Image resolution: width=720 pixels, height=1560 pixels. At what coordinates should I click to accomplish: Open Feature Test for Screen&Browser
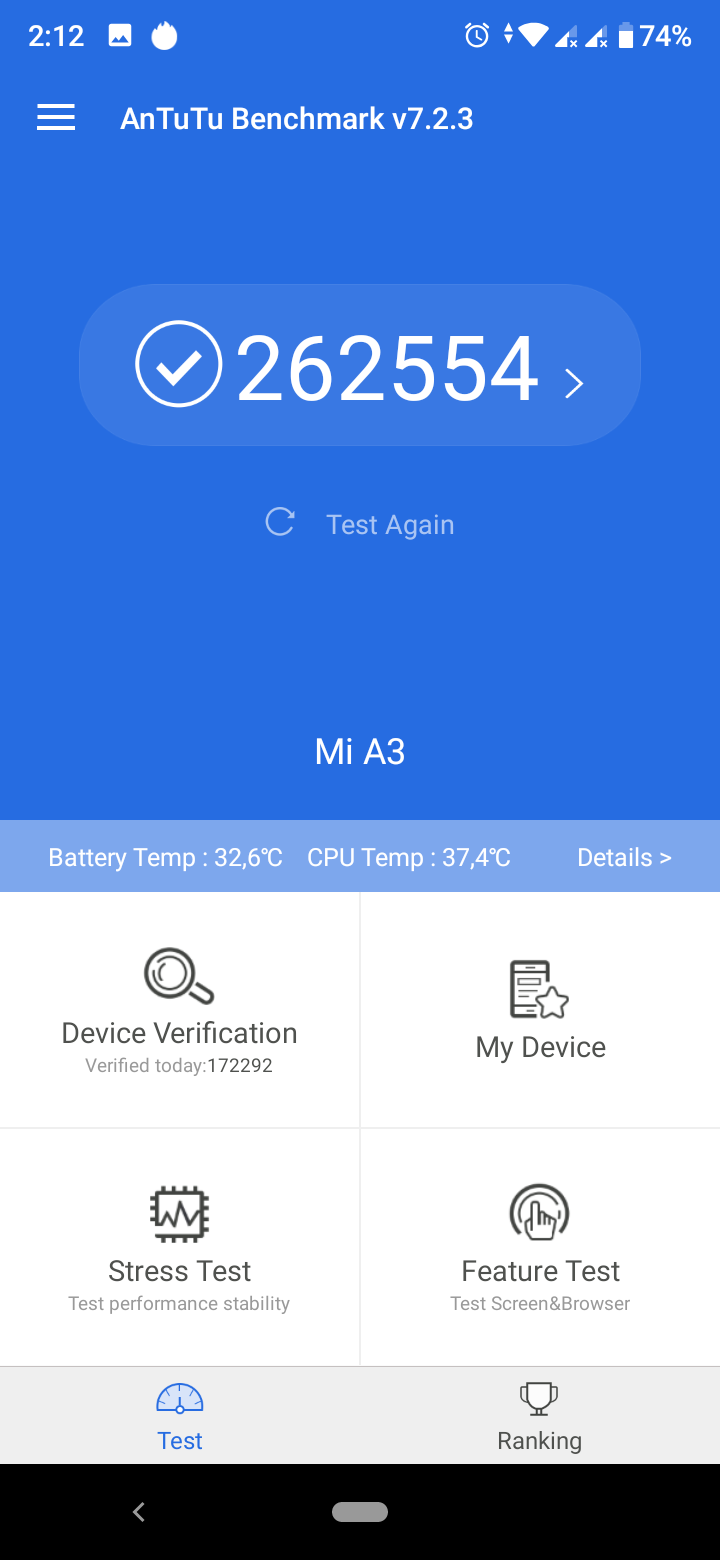(540, 1247)
